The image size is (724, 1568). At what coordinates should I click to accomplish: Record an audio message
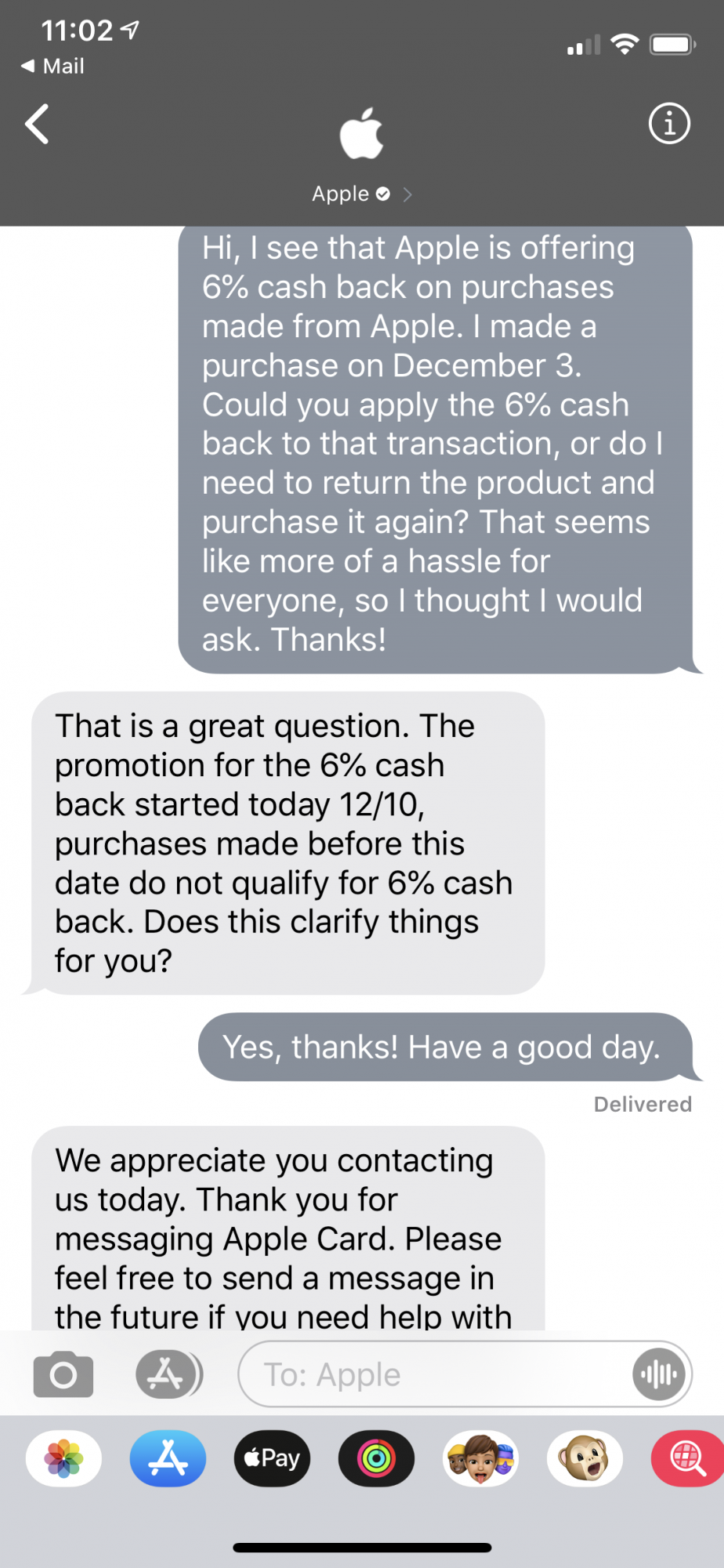(658, 1374)
